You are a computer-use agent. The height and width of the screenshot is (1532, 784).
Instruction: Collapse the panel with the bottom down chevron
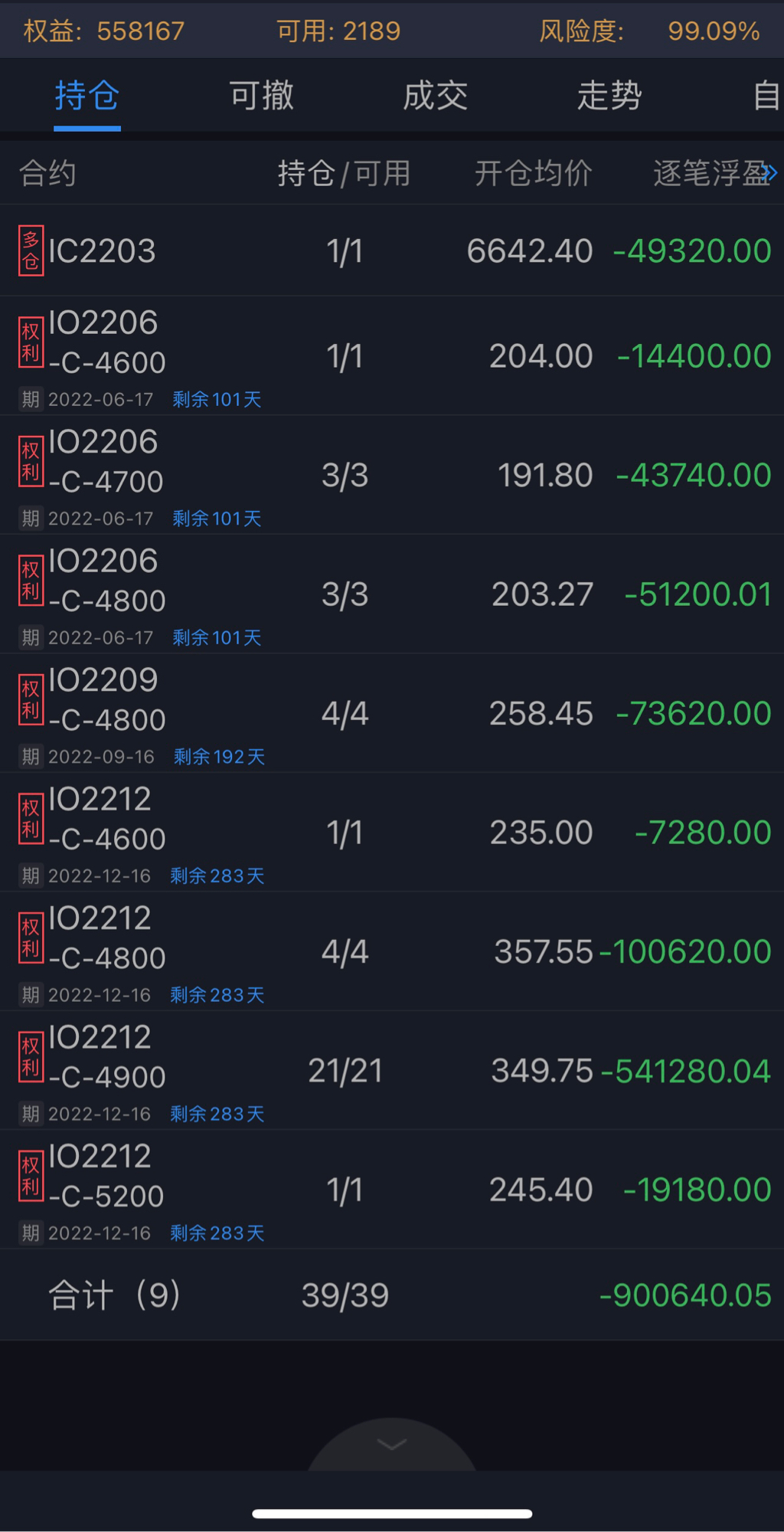click(x=392, y=1445)
